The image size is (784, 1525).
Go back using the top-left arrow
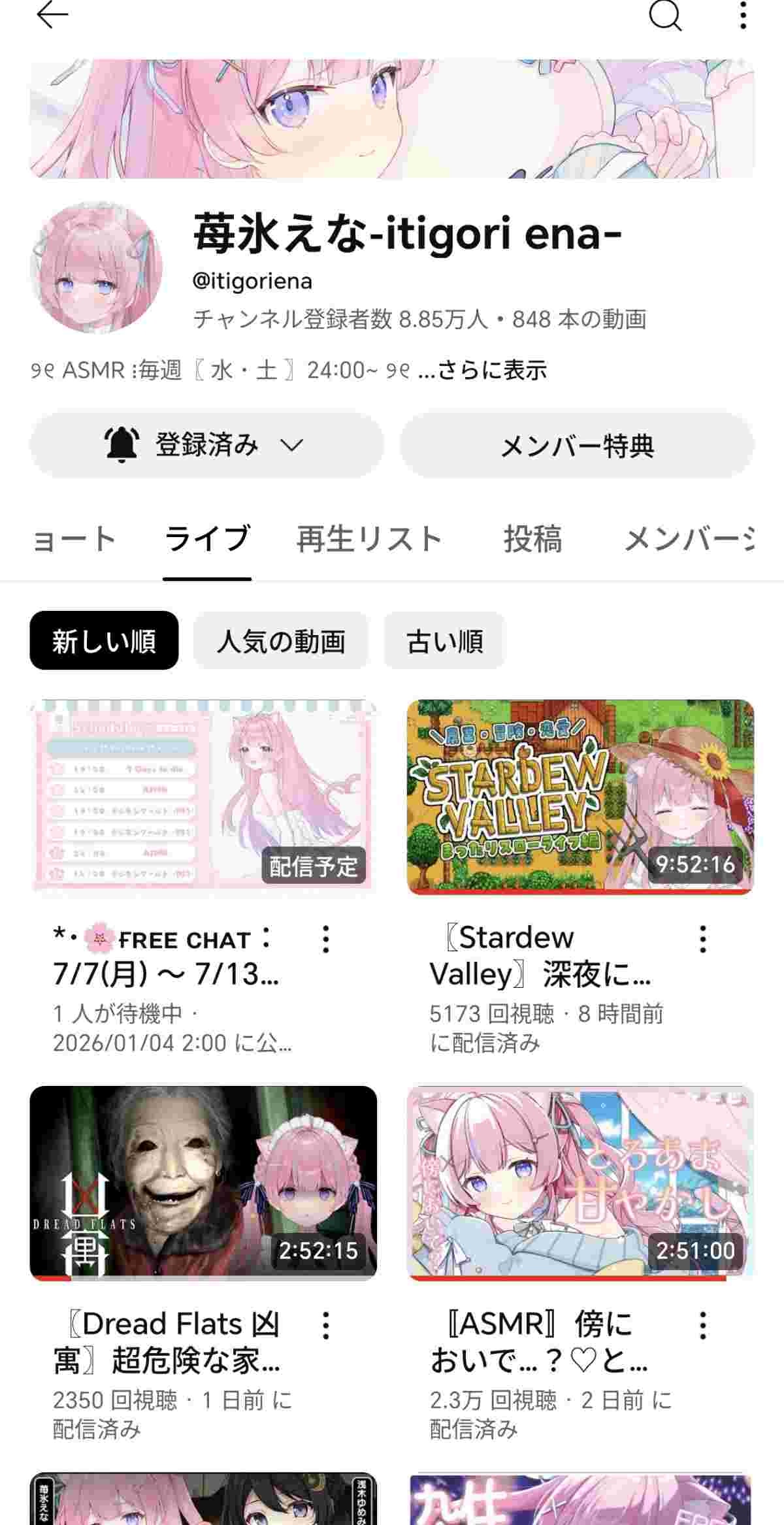click(52, 16)
